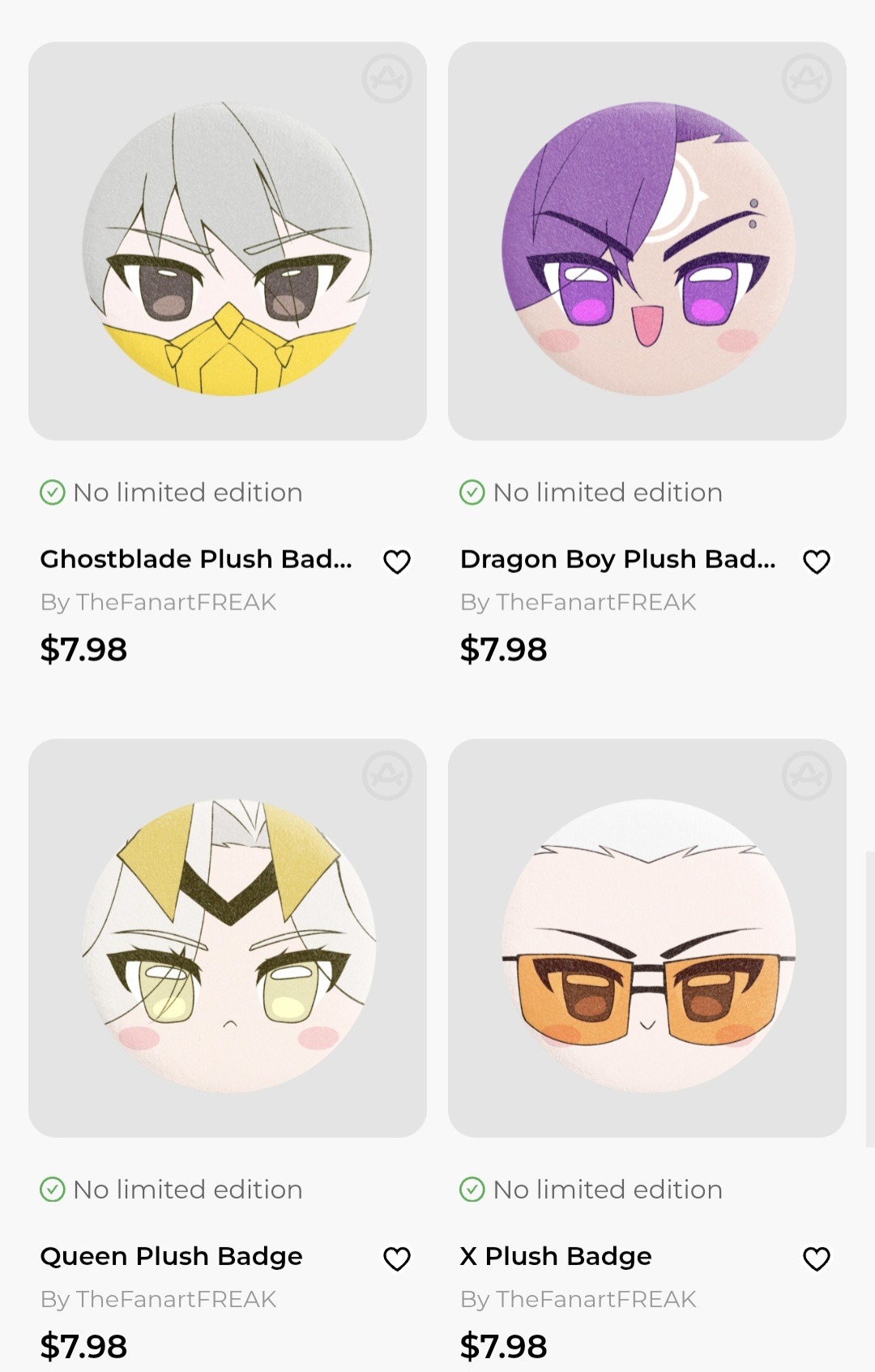Add X Plush Badge to favorites
Screen dimensions: 875x1372
816,1259
